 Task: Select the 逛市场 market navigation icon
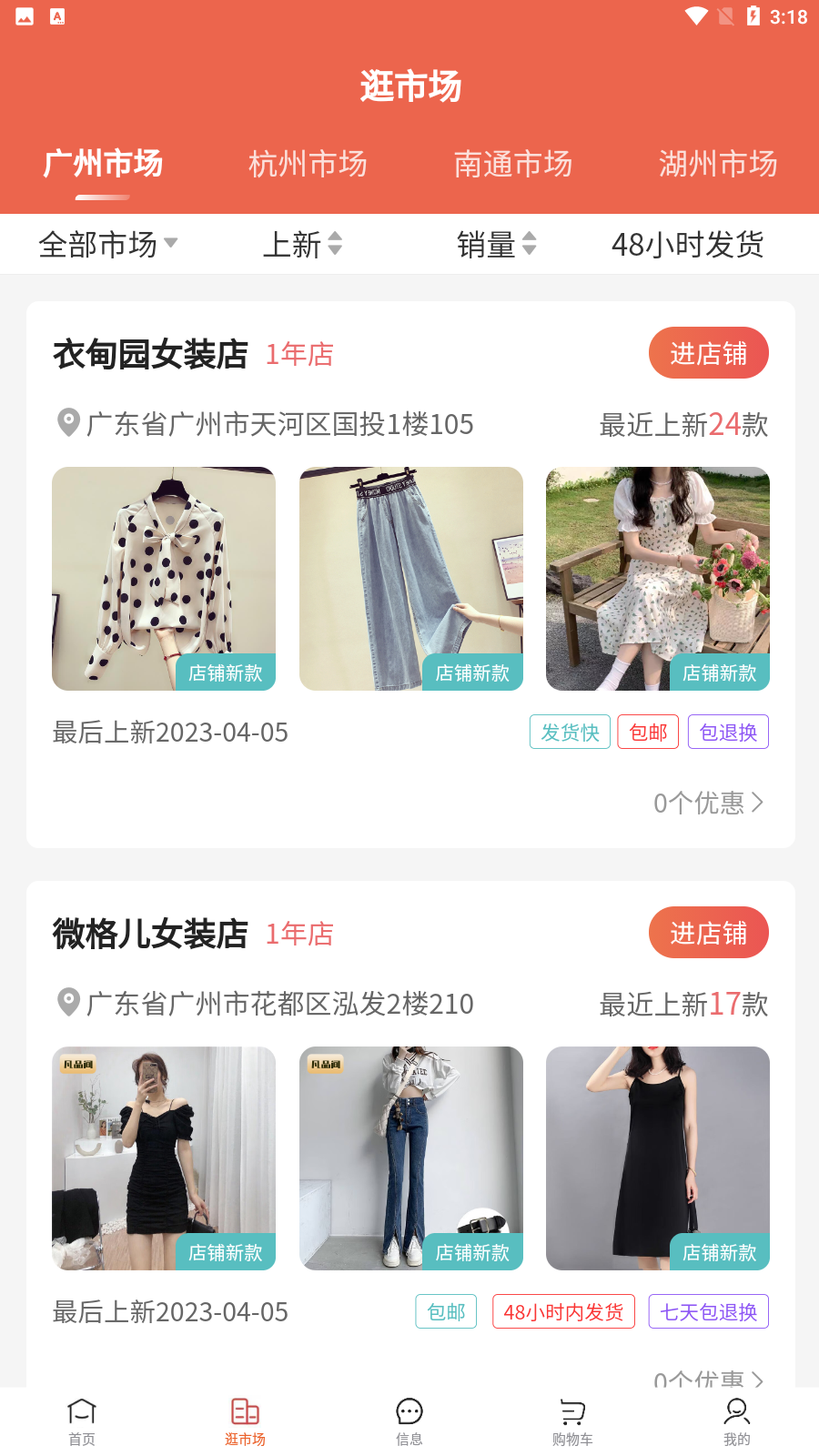click(244, 1411)
